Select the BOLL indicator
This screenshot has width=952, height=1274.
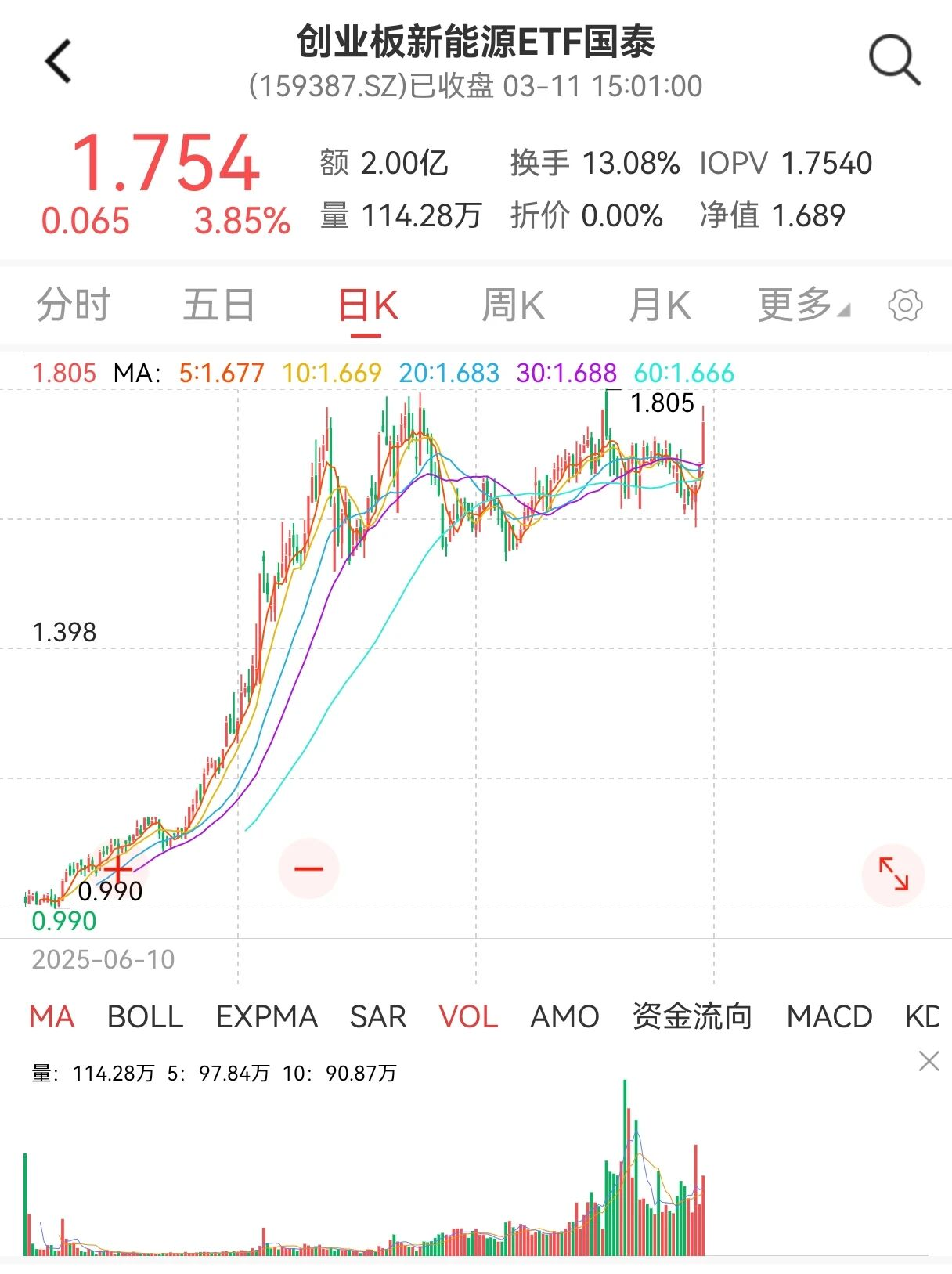pyautogui.click(x=146, y=1017)
